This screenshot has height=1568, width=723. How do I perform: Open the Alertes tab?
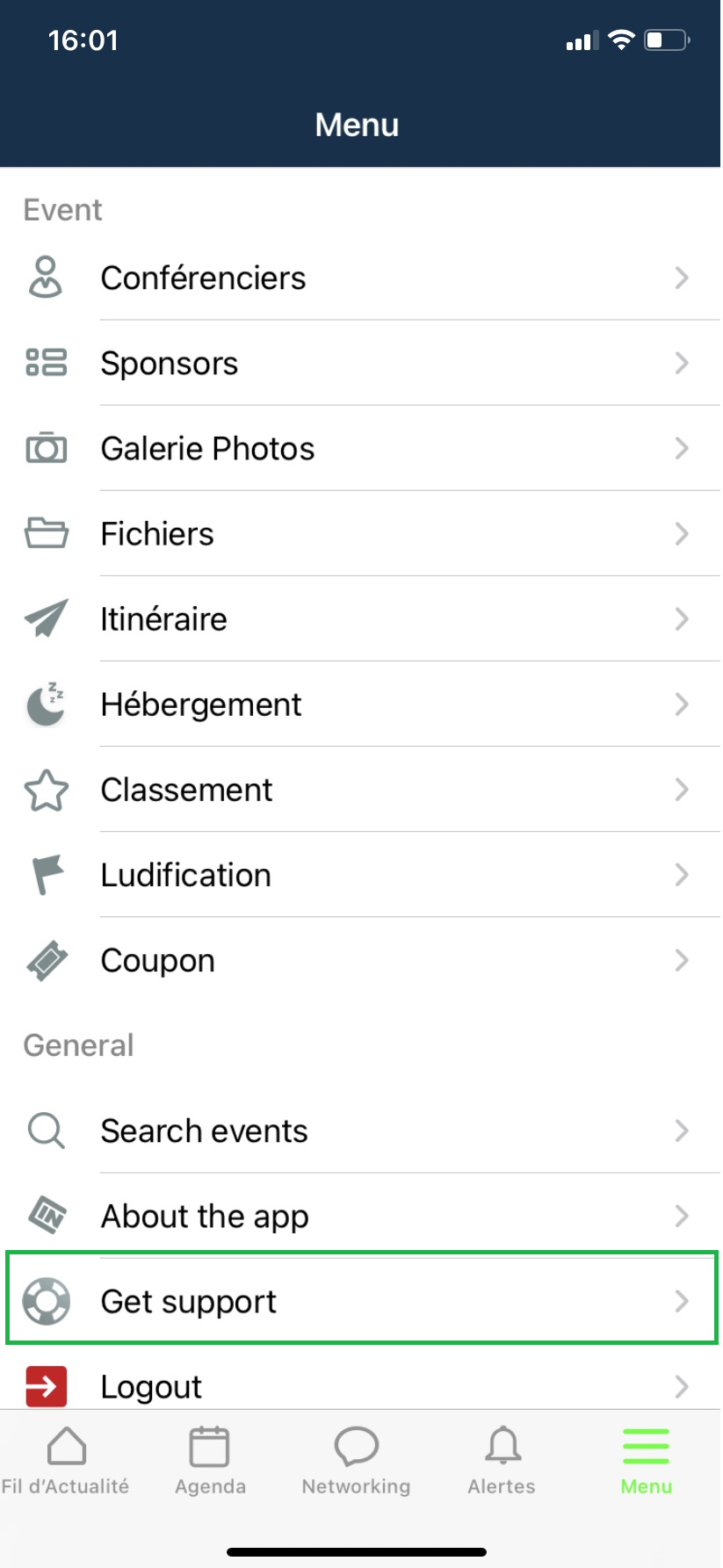pos(502,1461)
